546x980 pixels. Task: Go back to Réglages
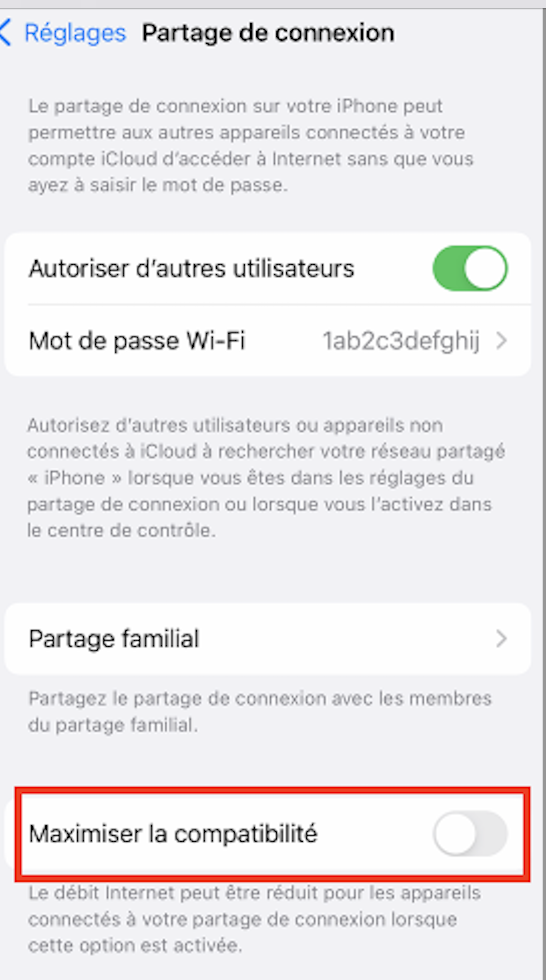64,32
